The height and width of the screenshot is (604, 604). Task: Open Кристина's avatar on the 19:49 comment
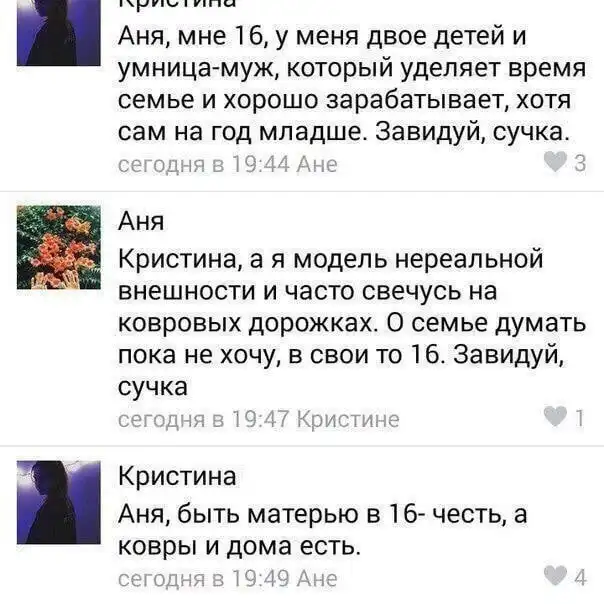click(59, 503)
